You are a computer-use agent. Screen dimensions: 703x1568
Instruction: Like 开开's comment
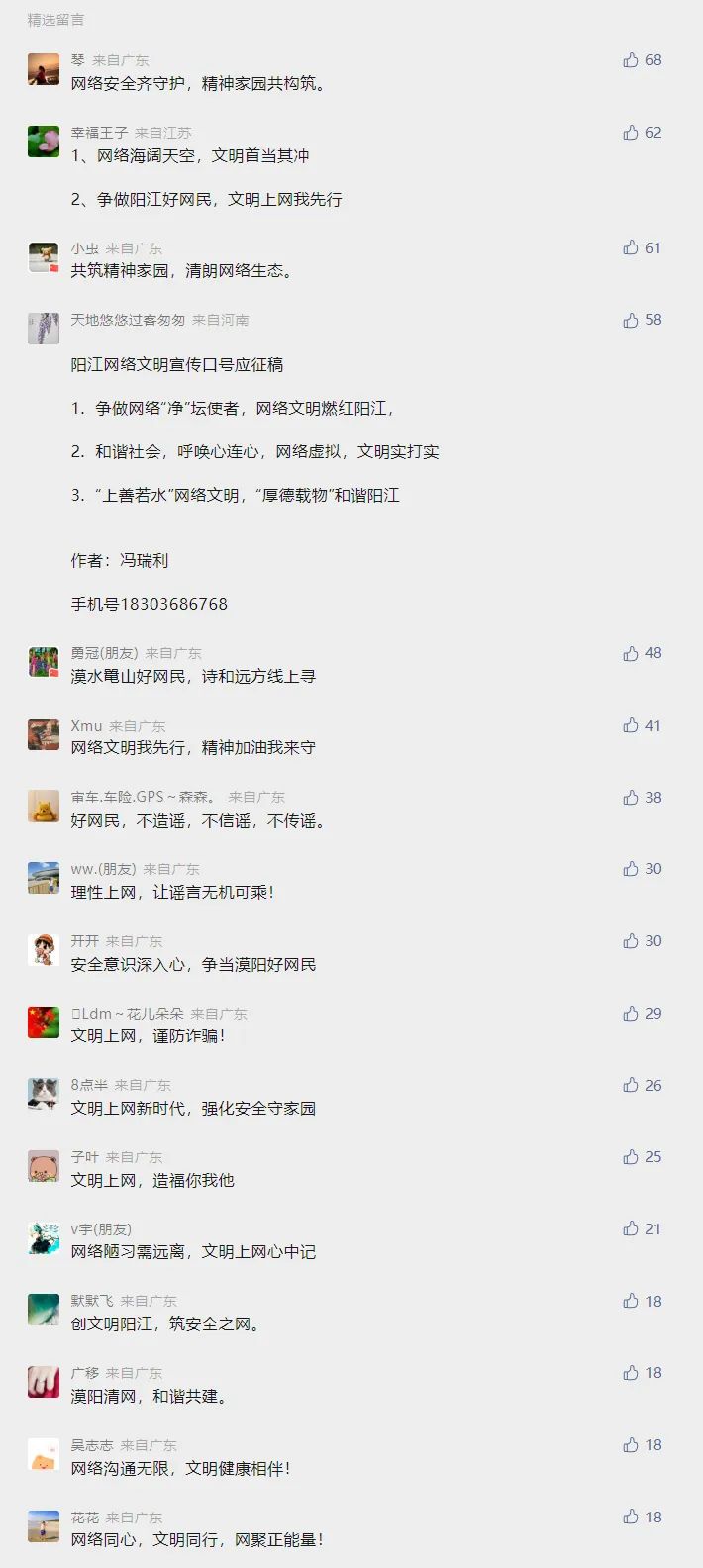point(631,941)
